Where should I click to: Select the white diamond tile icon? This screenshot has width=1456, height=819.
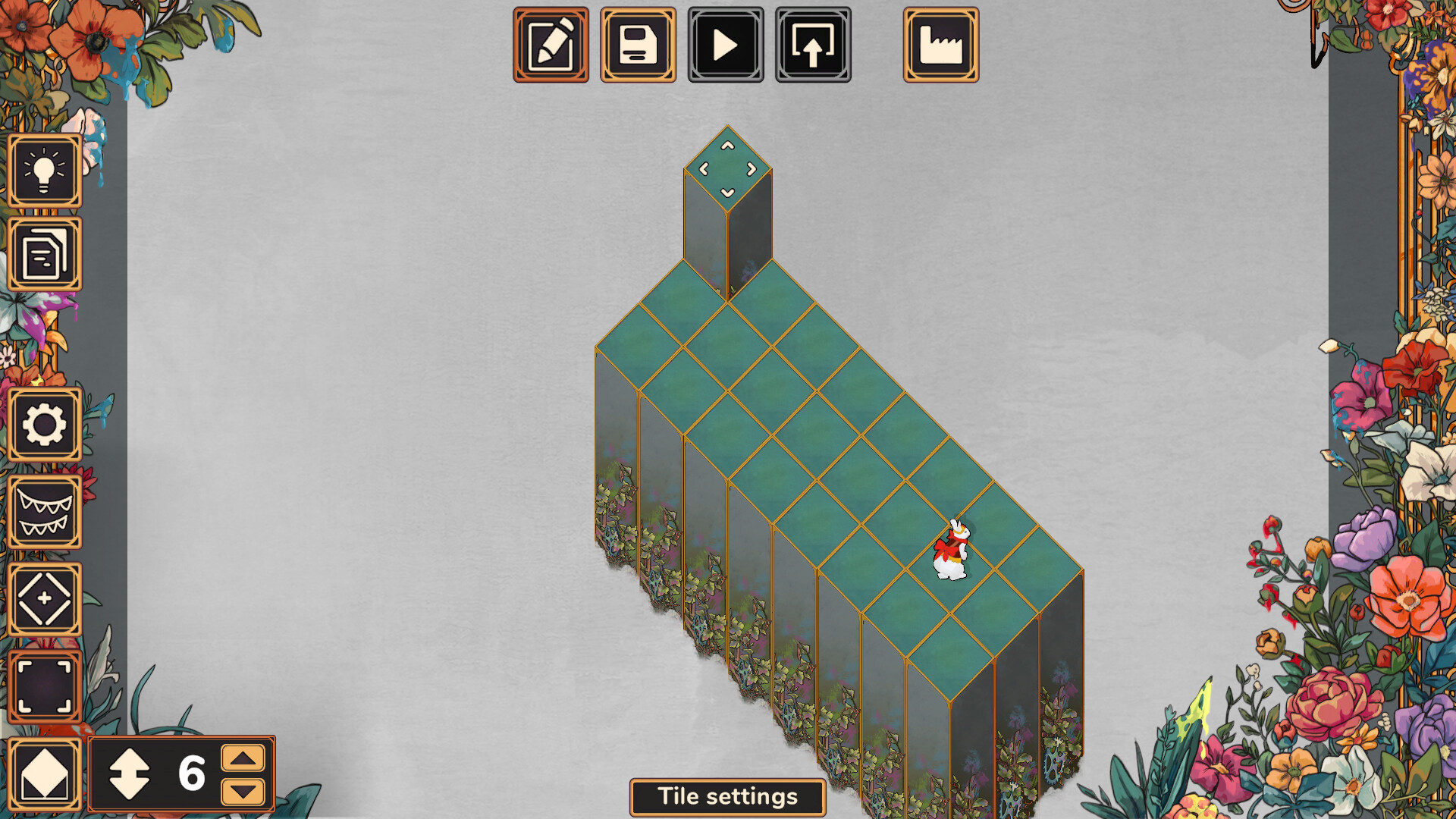(x=45, y=775)
